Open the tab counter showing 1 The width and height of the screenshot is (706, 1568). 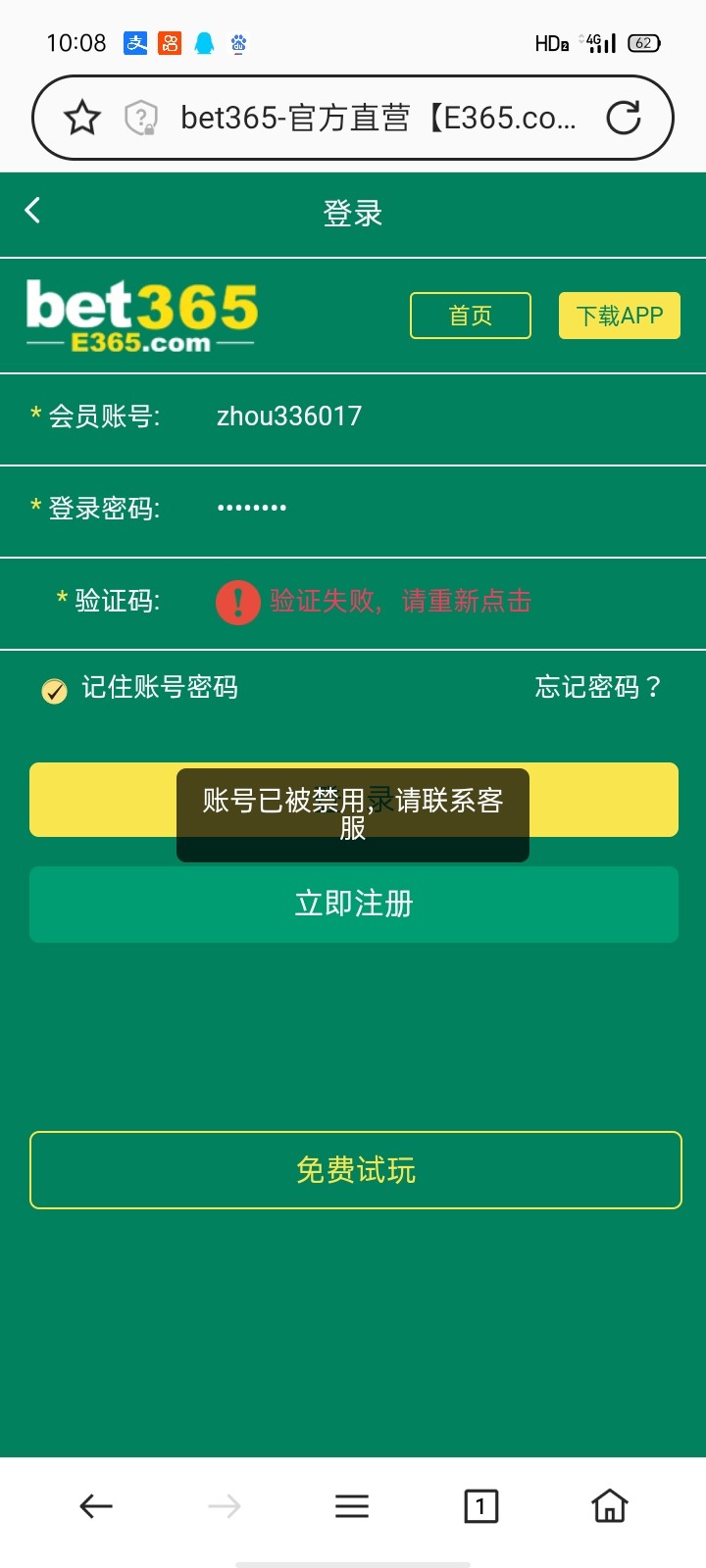pos(481,1506)
